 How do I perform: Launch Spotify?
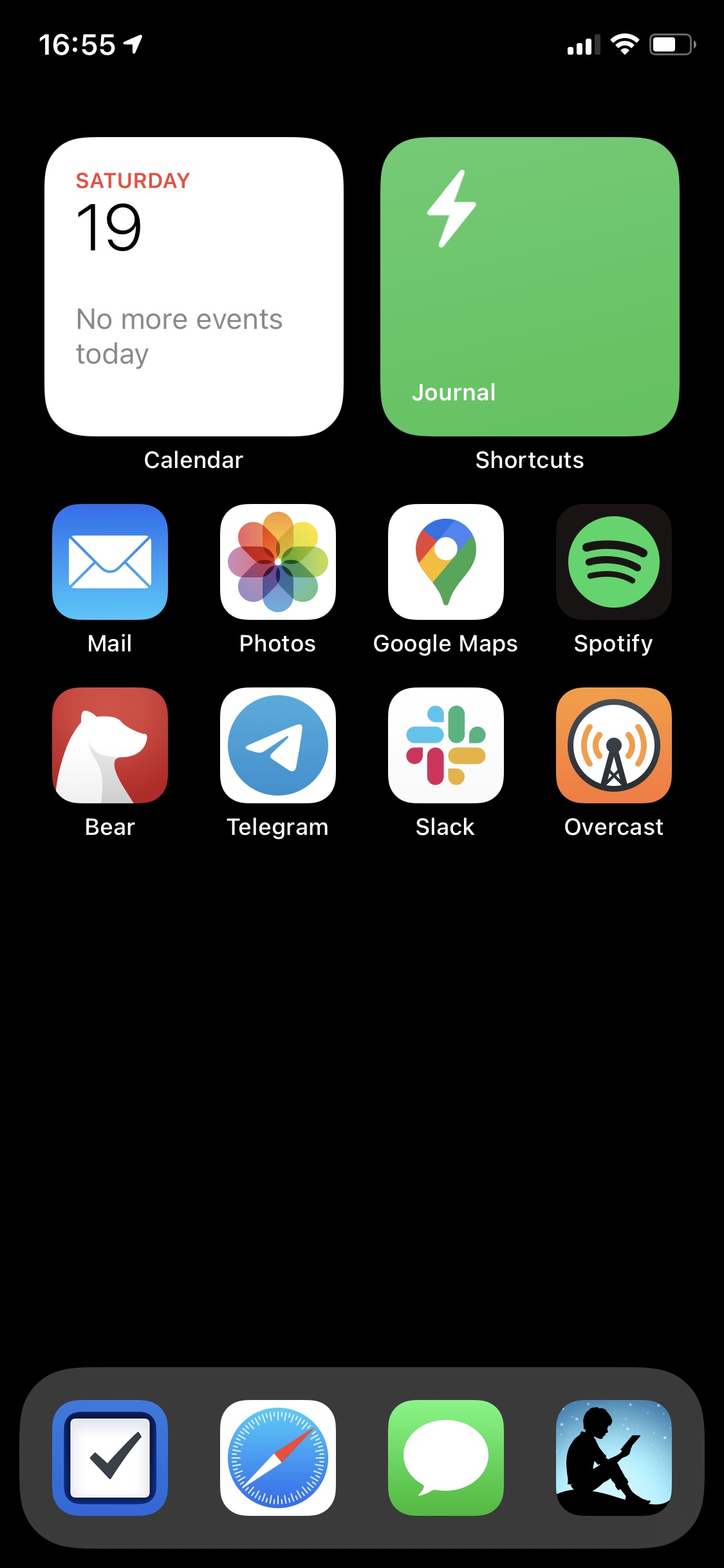[x=613, y=562]
